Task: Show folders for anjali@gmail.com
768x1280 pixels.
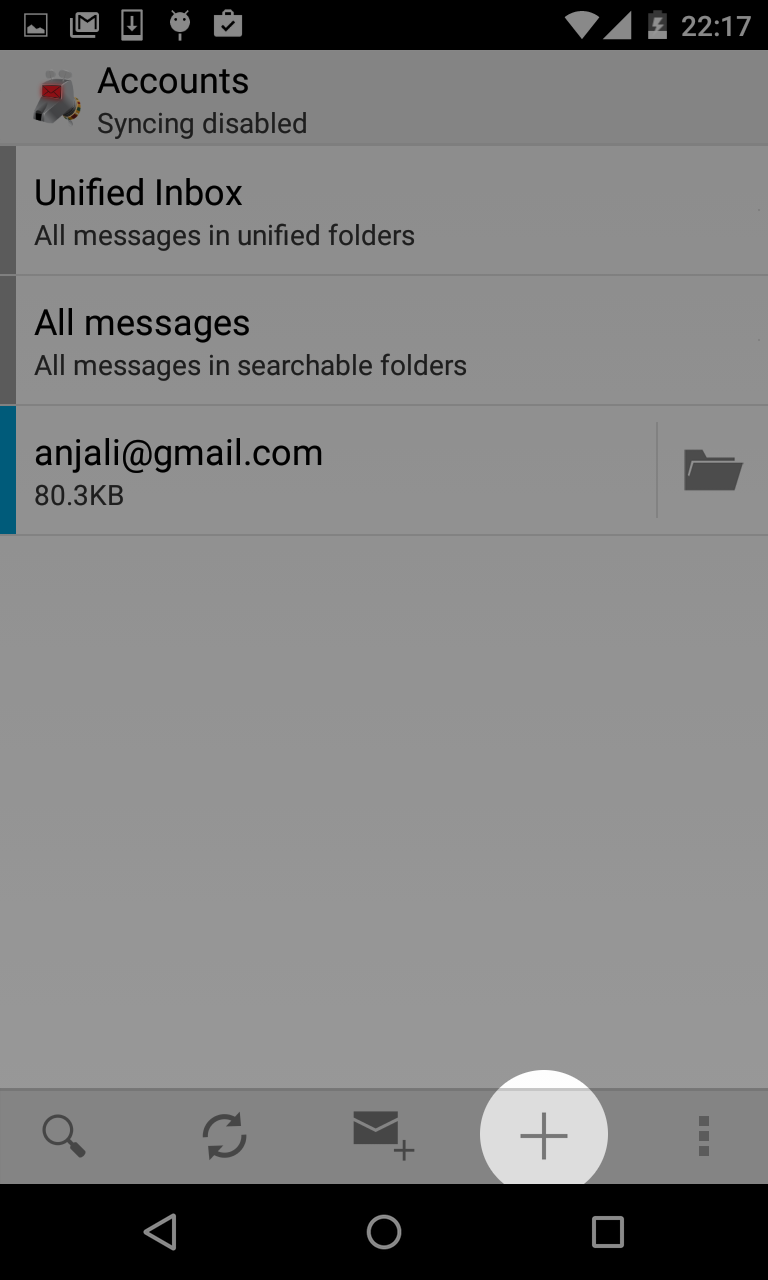Action: coord(713,470)
